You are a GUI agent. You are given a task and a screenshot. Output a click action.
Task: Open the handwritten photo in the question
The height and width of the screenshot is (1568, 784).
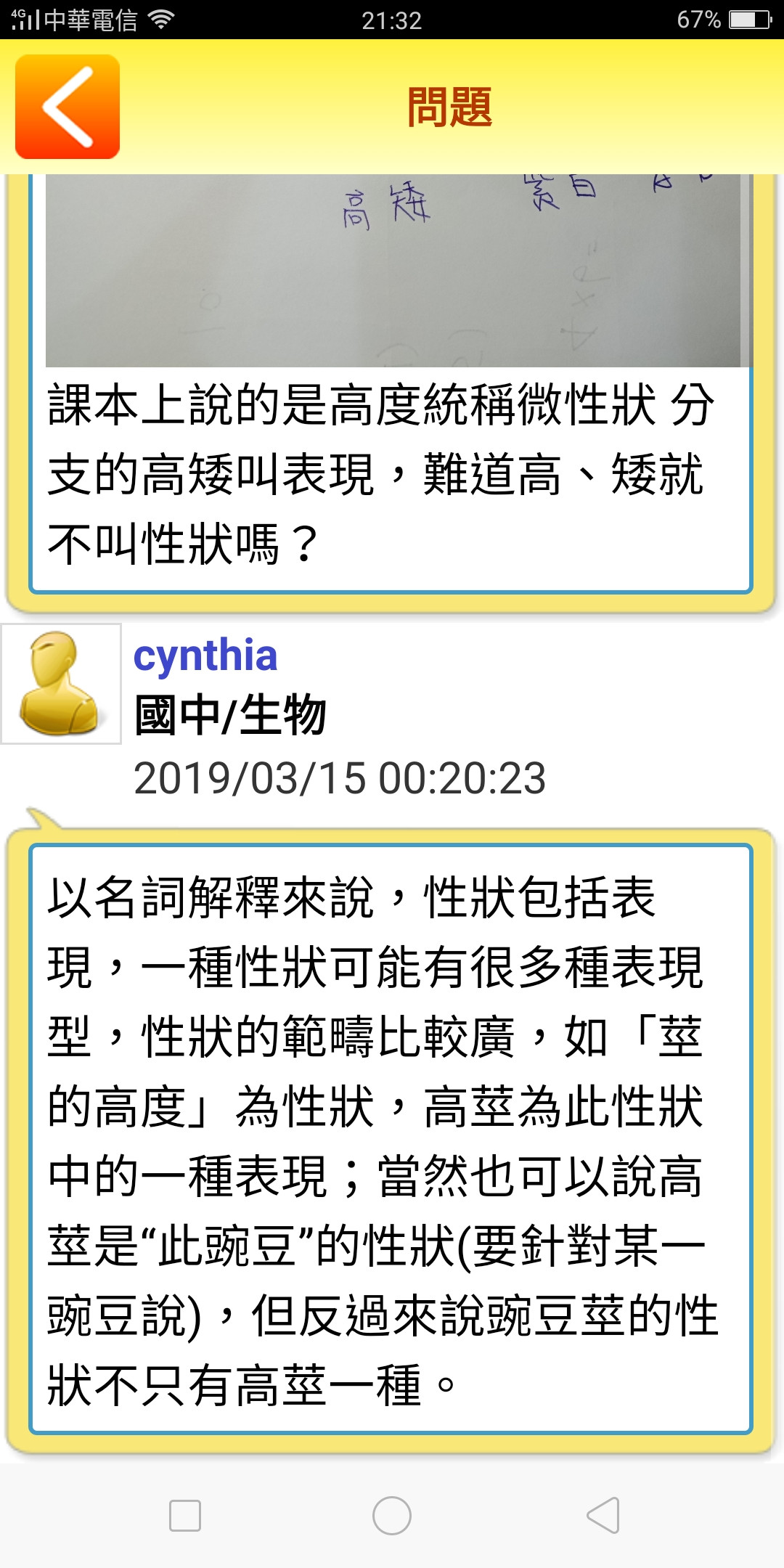393,270
